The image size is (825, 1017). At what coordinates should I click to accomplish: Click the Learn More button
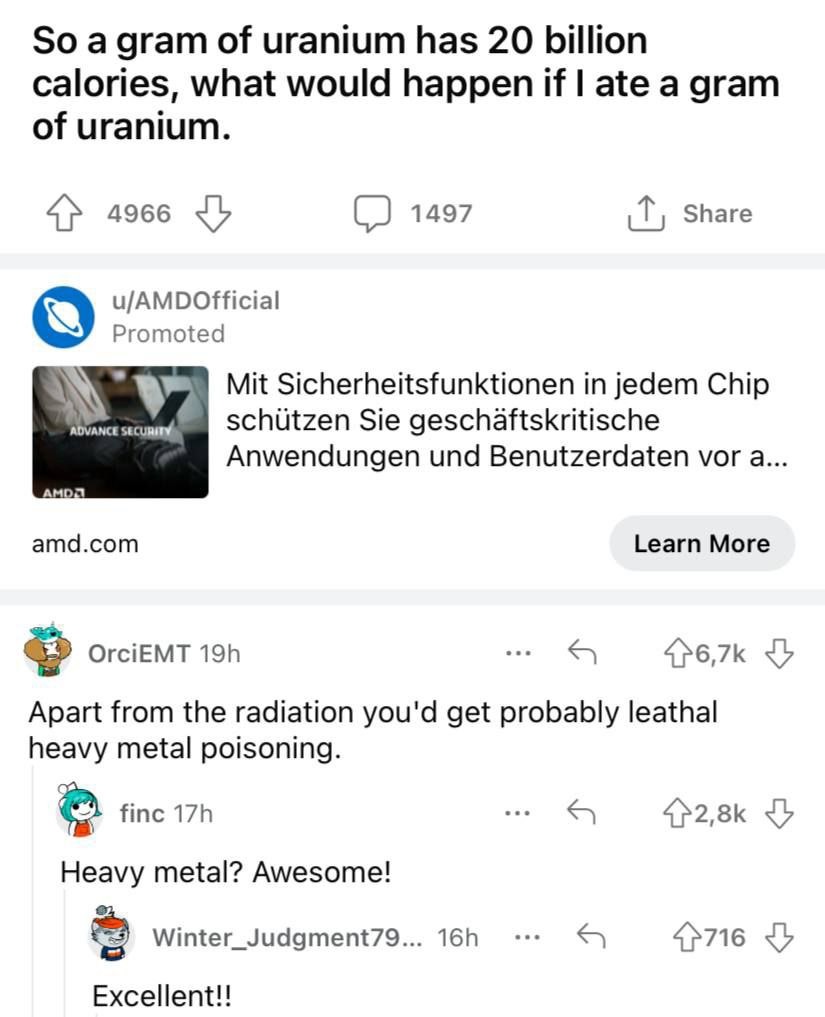(x=701, y=543)
